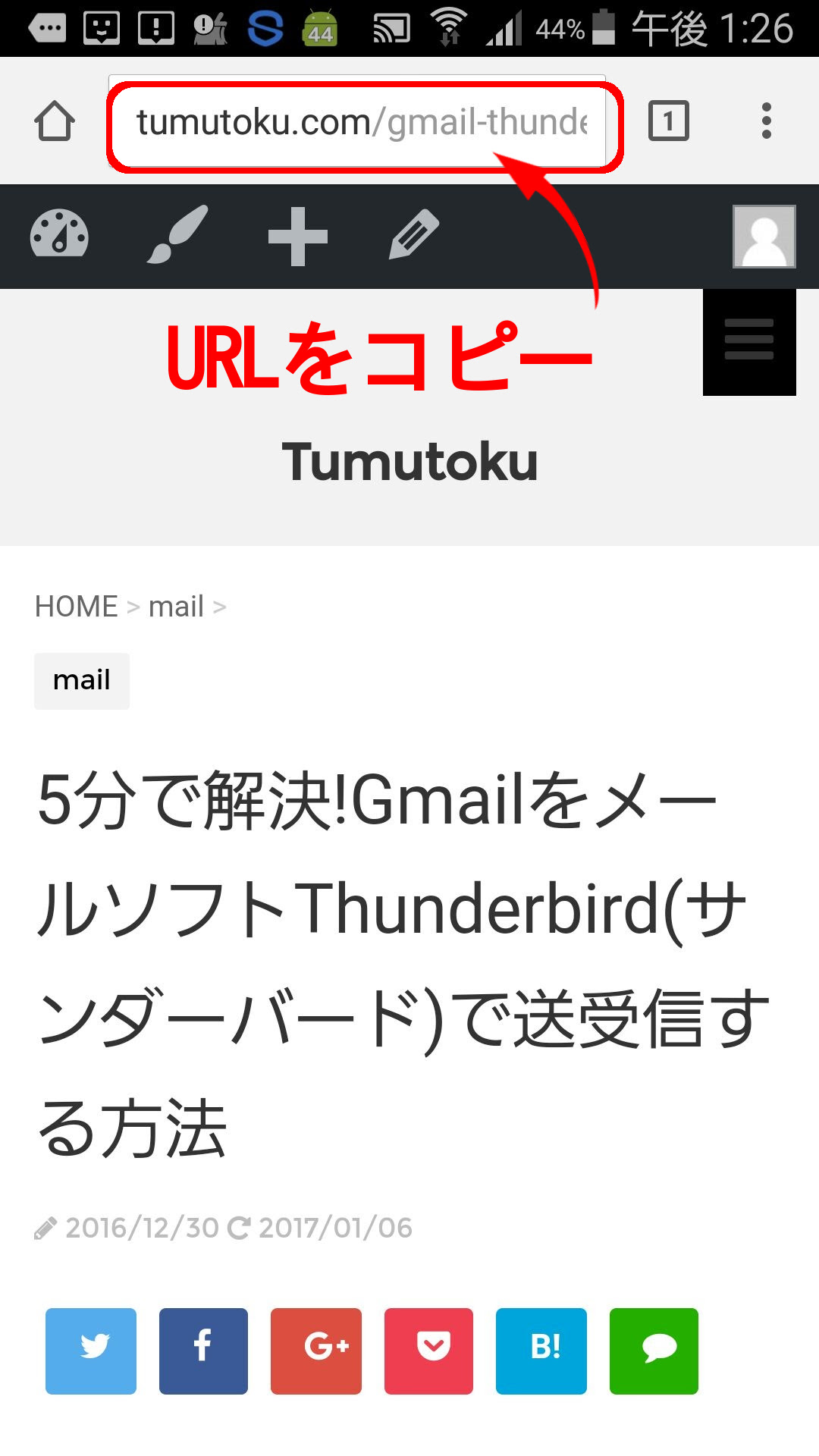Tap the mail breadcrumb link
This screenshot has height=1456, width=819.
pyautogui.click(x=176, y=607)
